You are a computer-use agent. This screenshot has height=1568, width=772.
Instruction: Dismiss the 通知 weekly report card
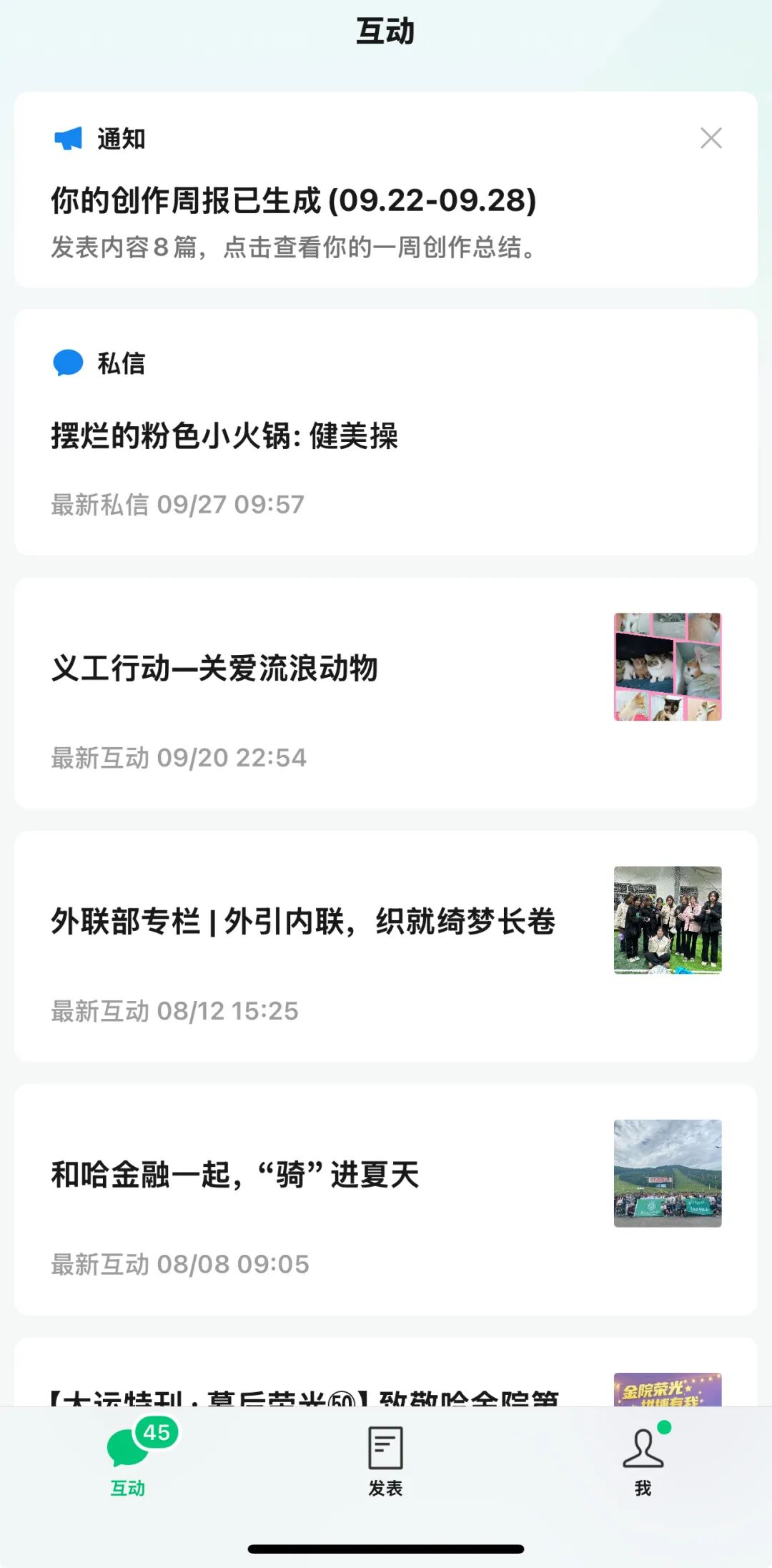711,138
